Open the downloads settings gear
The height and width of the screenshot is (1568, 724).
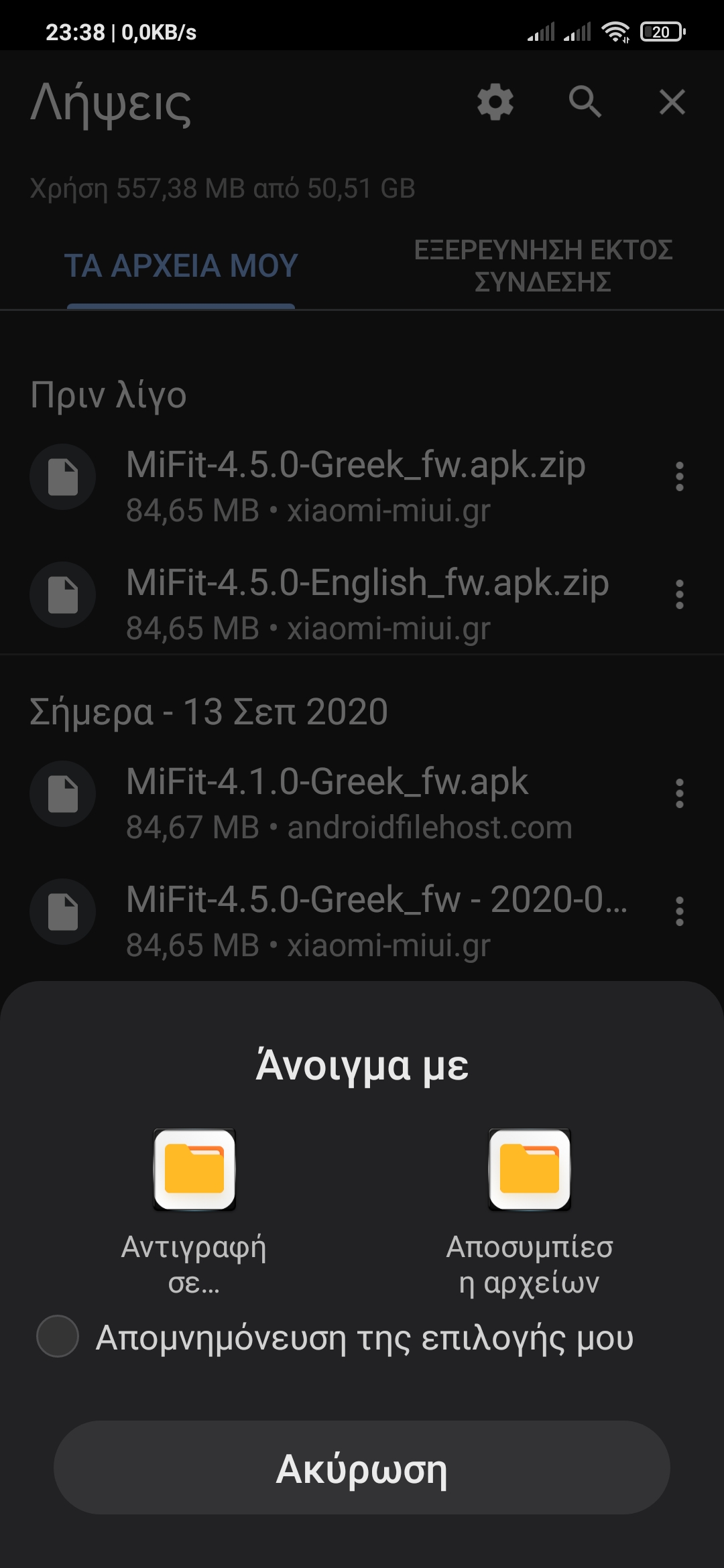(495, 103)
